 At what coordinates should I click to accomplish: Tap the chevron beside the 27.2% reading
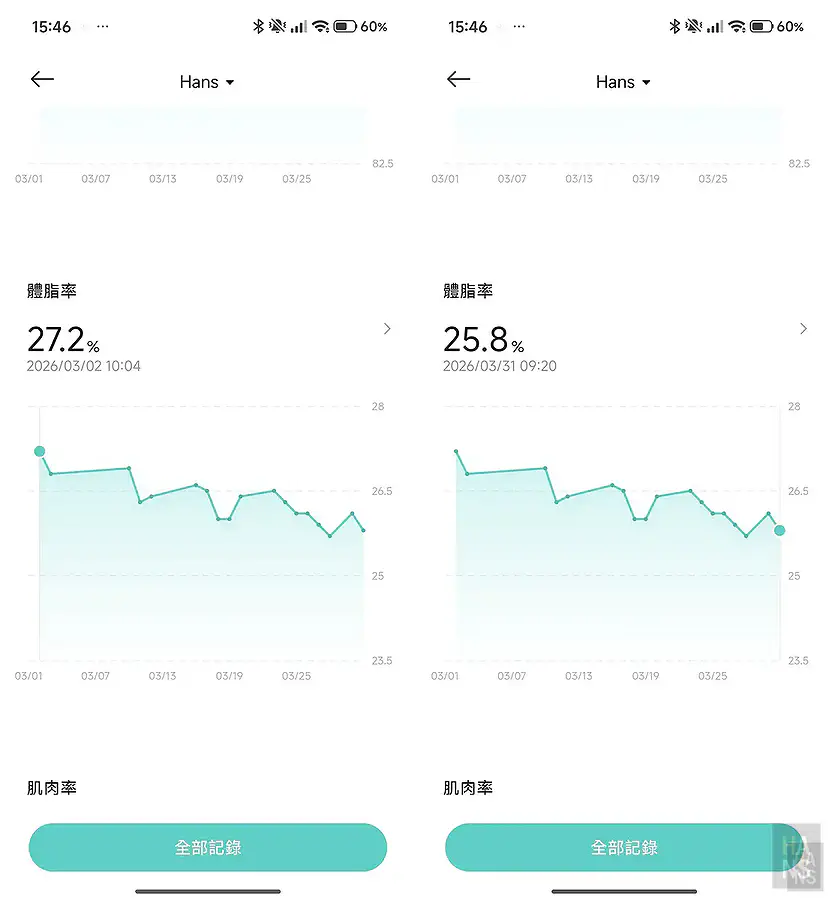(387, 328)
